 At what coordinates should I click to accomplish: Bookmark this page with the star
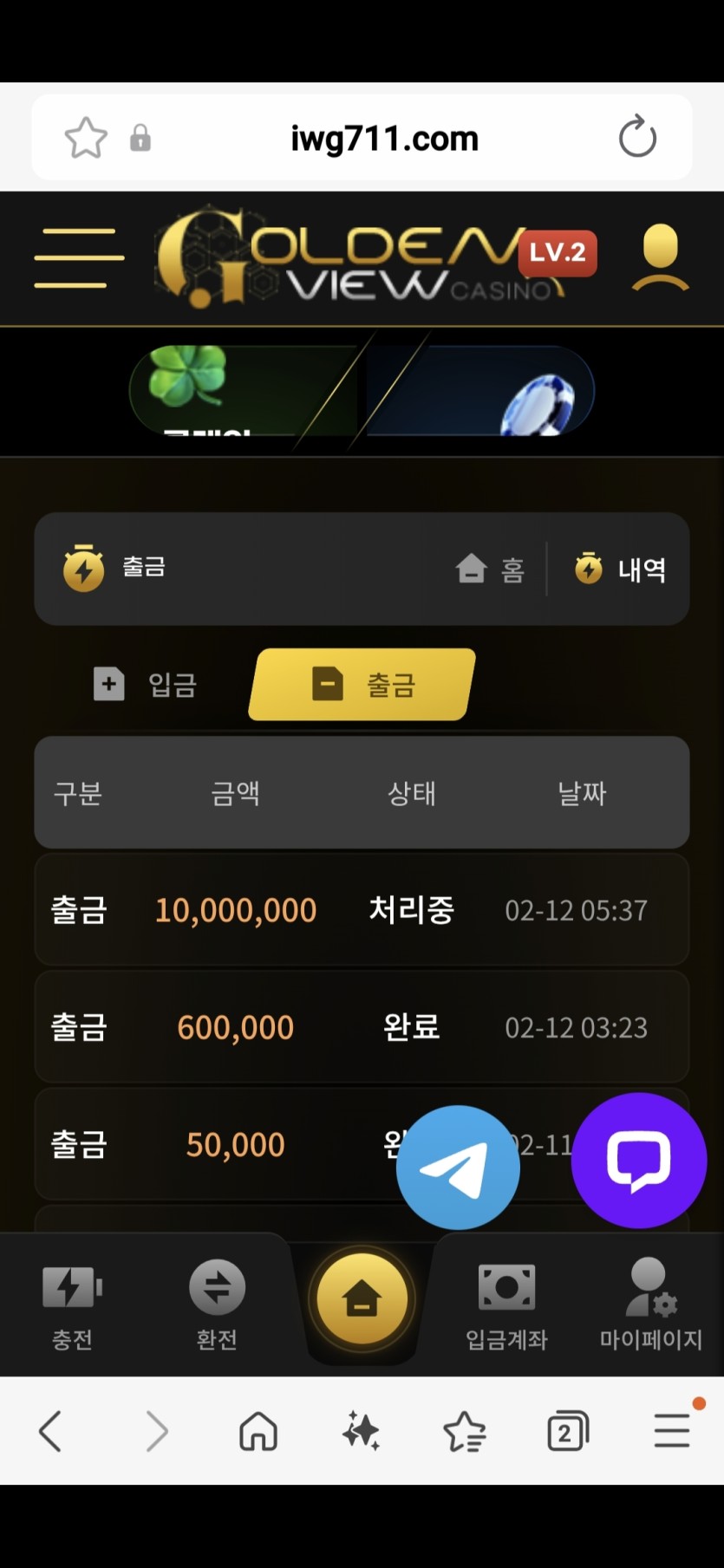coord(86,138)
